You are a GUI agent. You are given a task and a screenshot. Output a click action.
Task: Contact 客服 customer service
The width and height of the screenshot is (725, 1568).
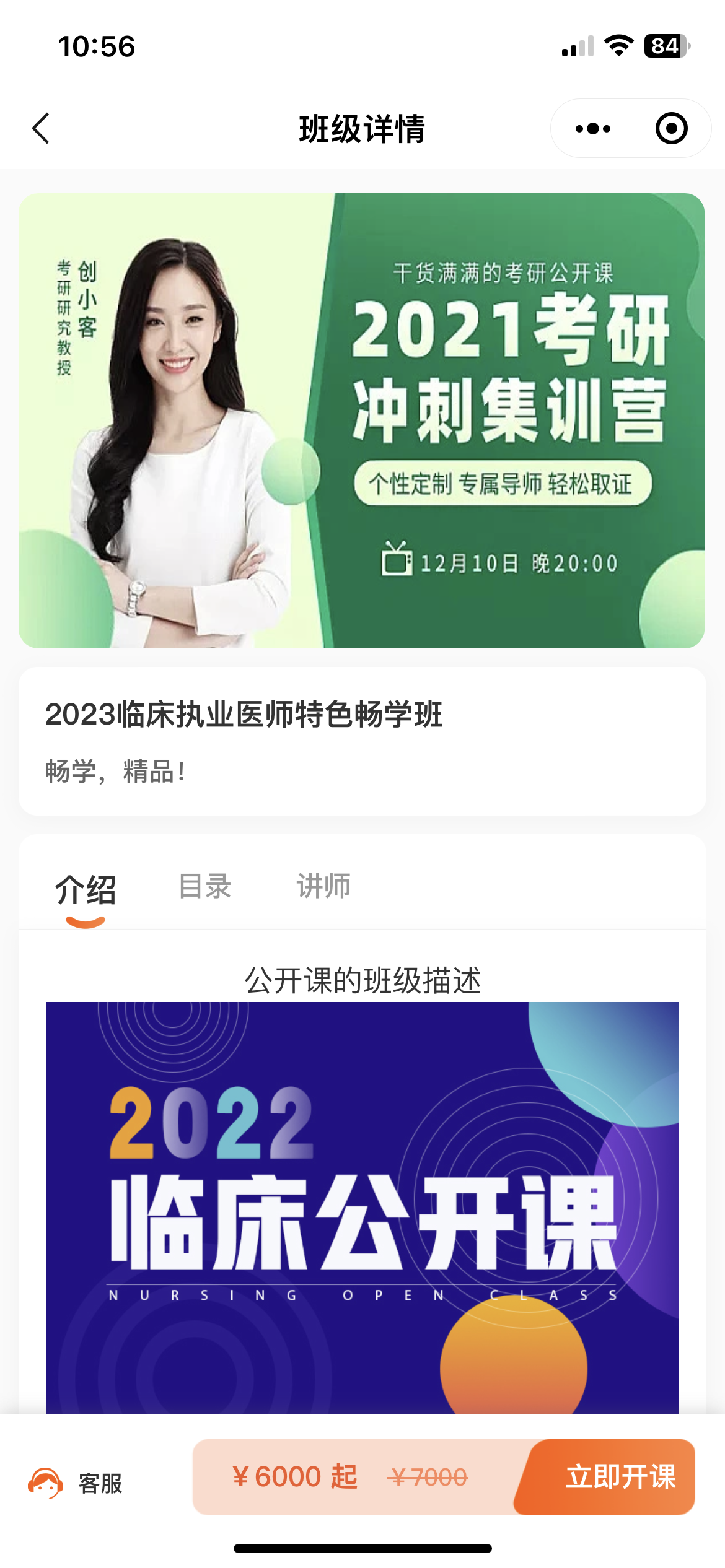pyautogui.click(x=76, y=1483)
